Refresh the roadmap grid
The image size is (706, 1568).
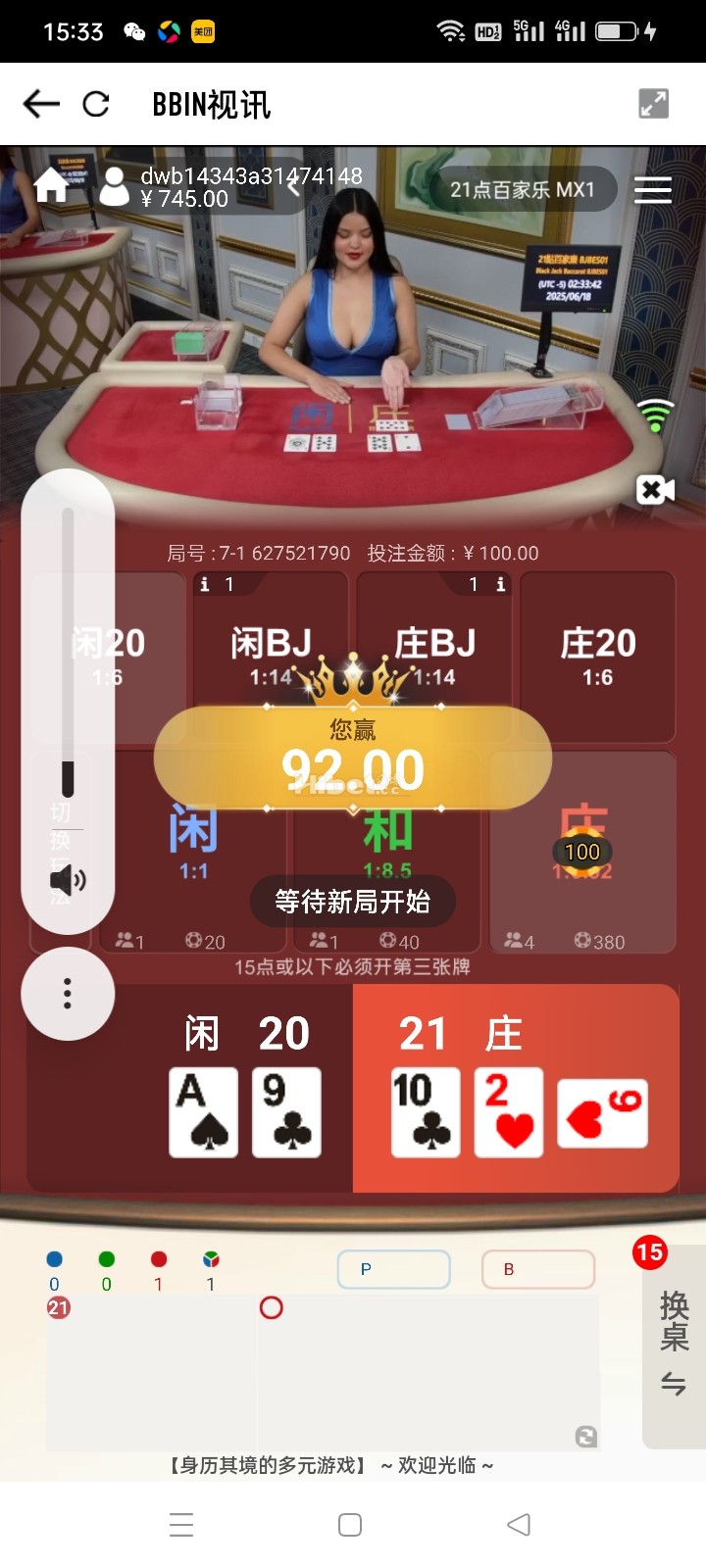point(586,1437)
